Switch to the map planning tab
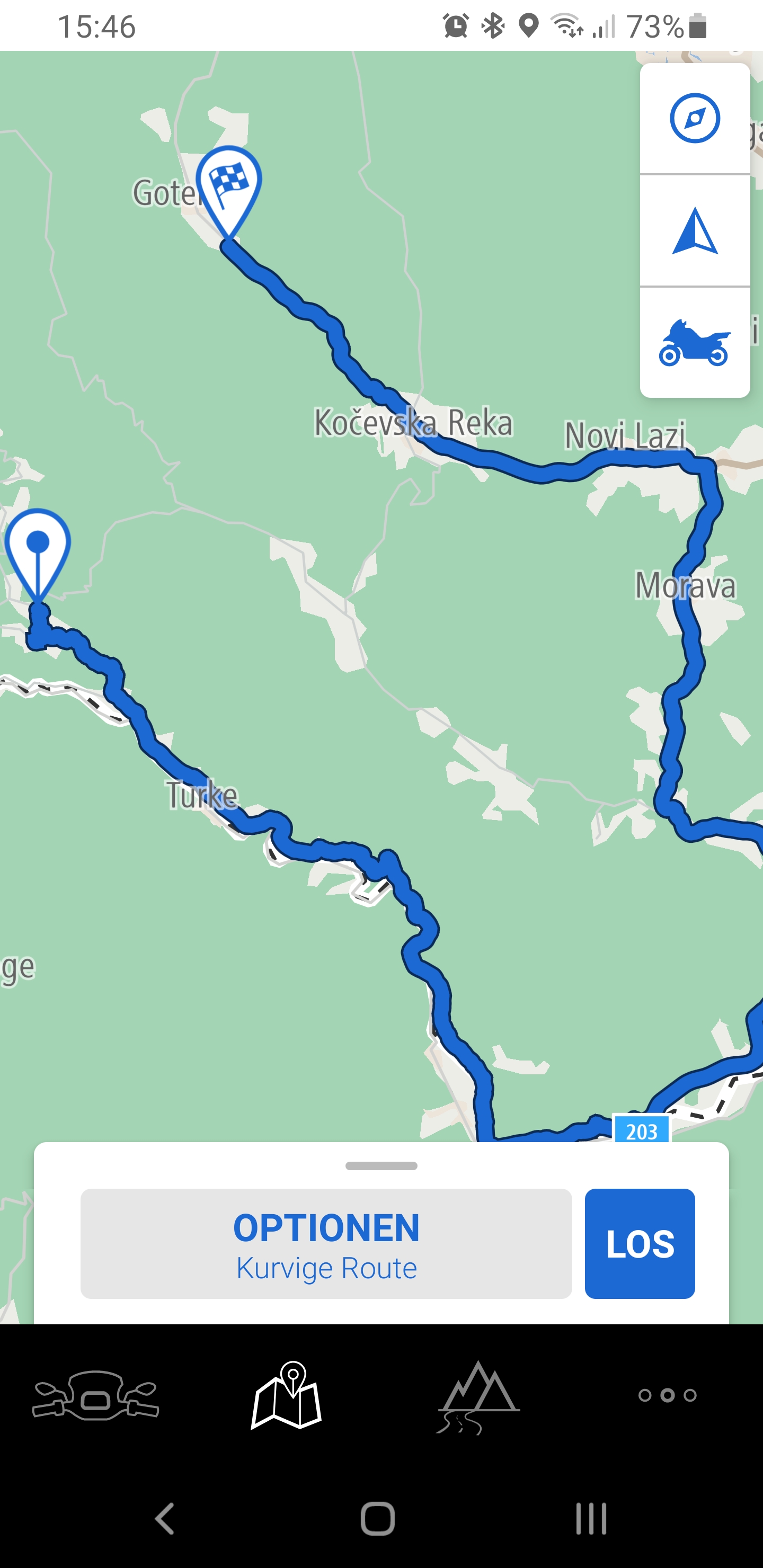 (286, 1395)
